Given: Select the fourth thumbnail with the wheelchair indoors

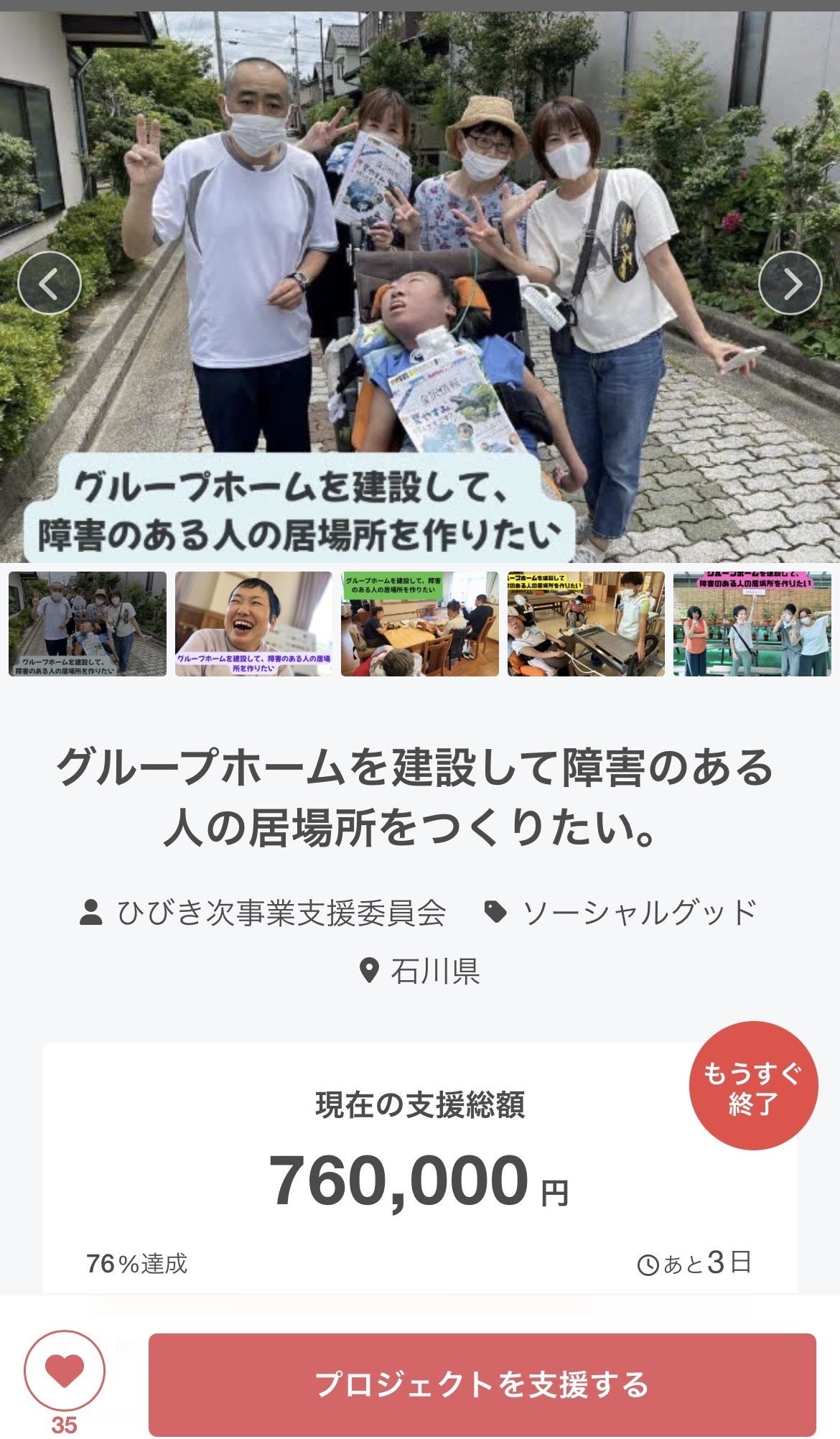Looking at the screenshot, I should point(586,623).
